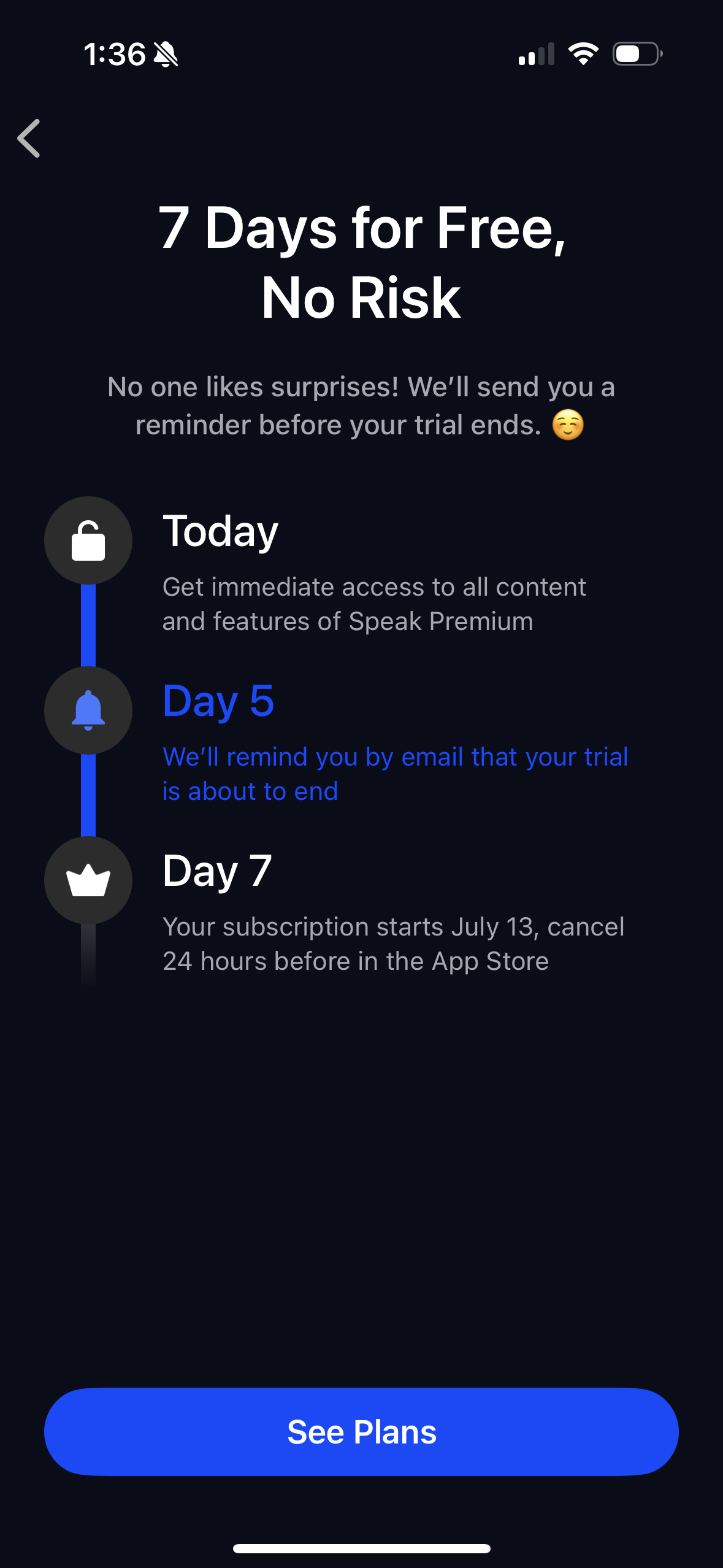Tap the email reminder description text

point(395,773)
